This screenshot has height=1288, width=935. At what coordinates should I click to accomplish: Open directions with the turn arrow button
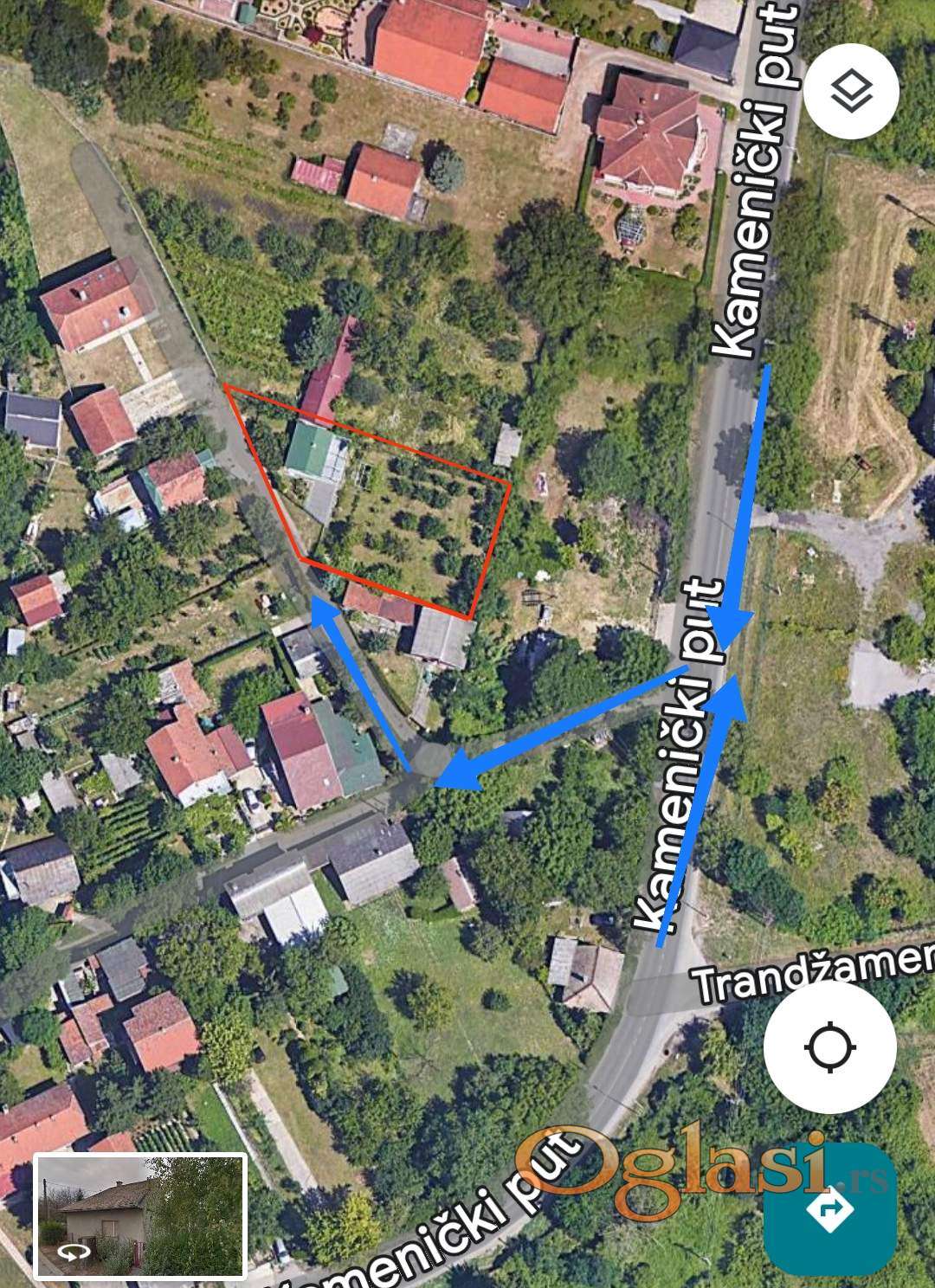tap(829, 1208)
